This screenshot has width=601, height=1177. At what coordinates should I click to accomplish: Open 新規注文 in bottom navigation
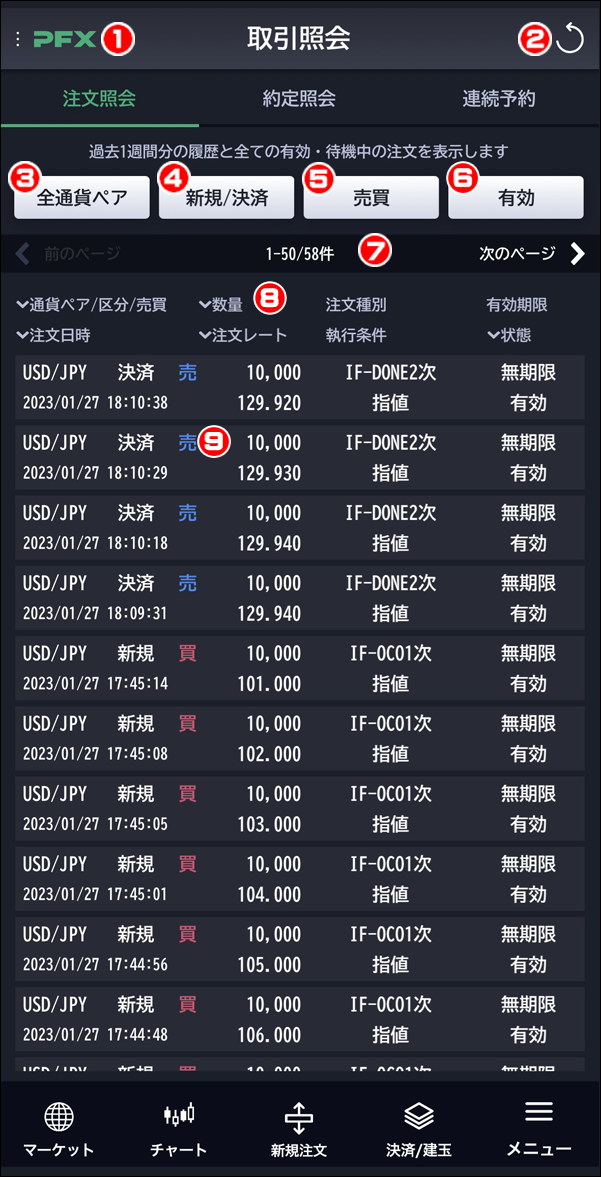[299, 1129]
